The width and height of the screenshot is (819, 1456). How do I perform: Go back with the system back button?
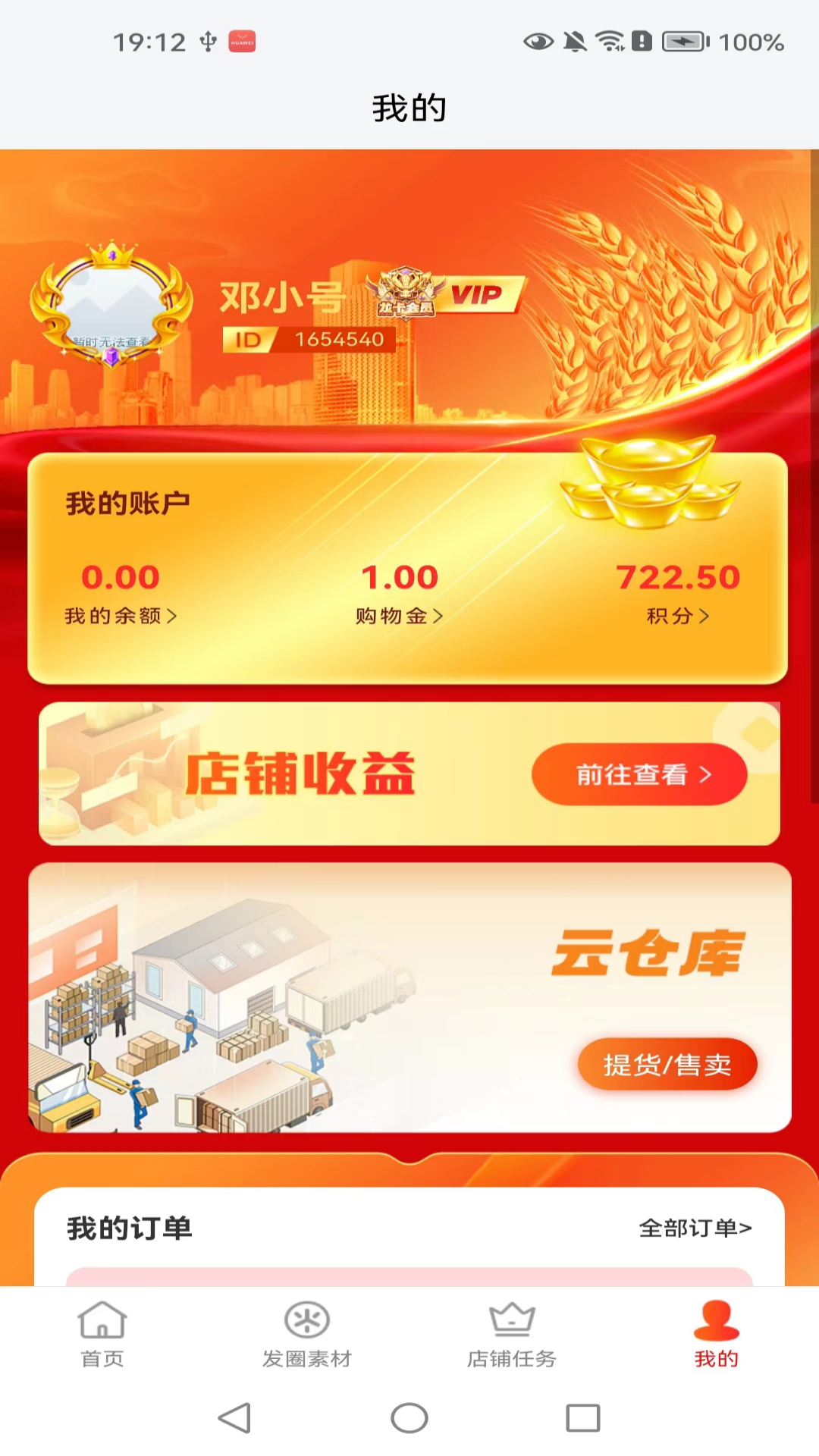point(234,1418)
